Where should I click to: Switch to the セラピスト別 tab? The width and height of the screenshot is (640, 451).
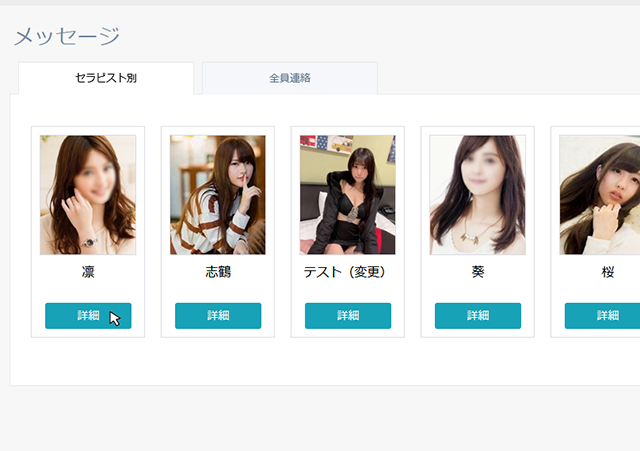click(x=105, y=78)
